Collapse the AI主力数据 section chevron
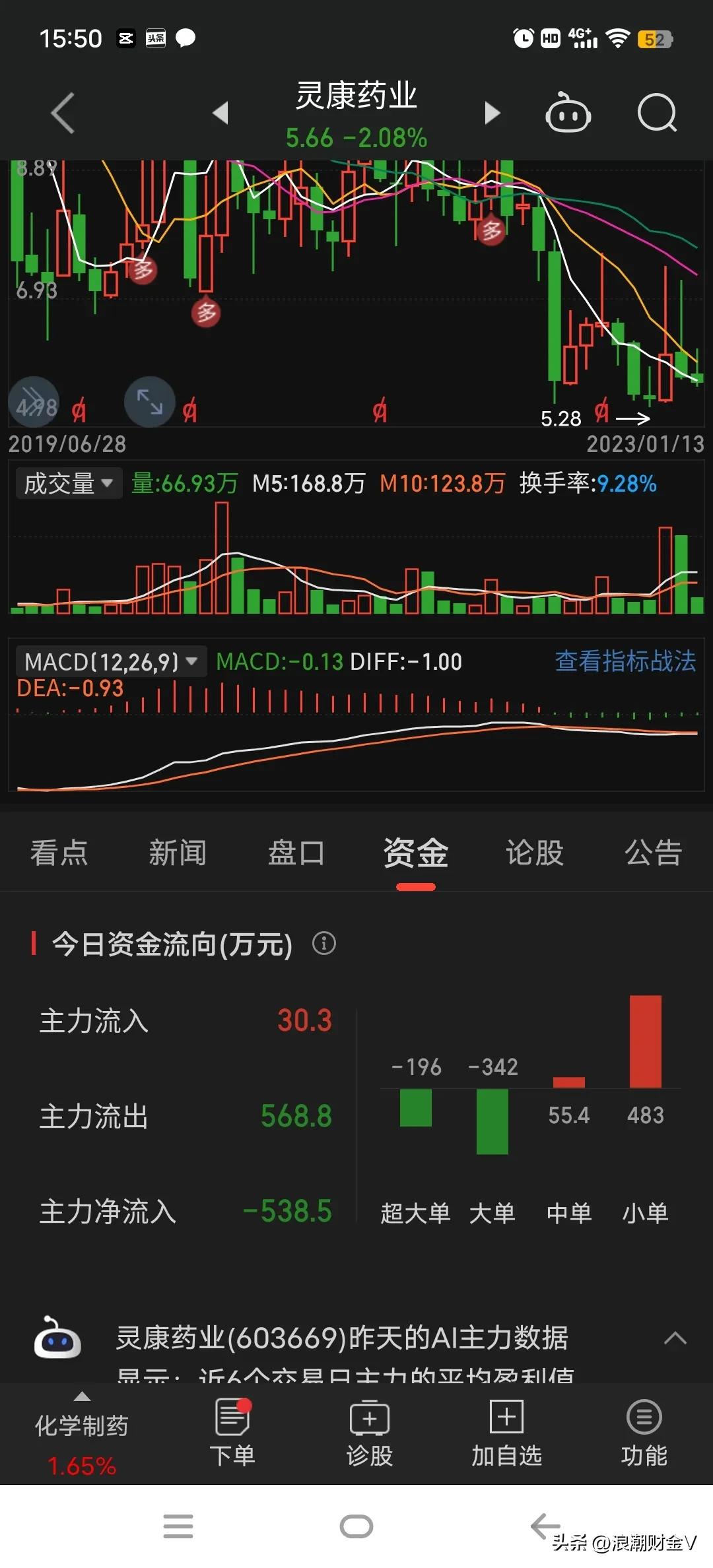The height and width of the screenshot is (1568, 713). (675, 1336)
